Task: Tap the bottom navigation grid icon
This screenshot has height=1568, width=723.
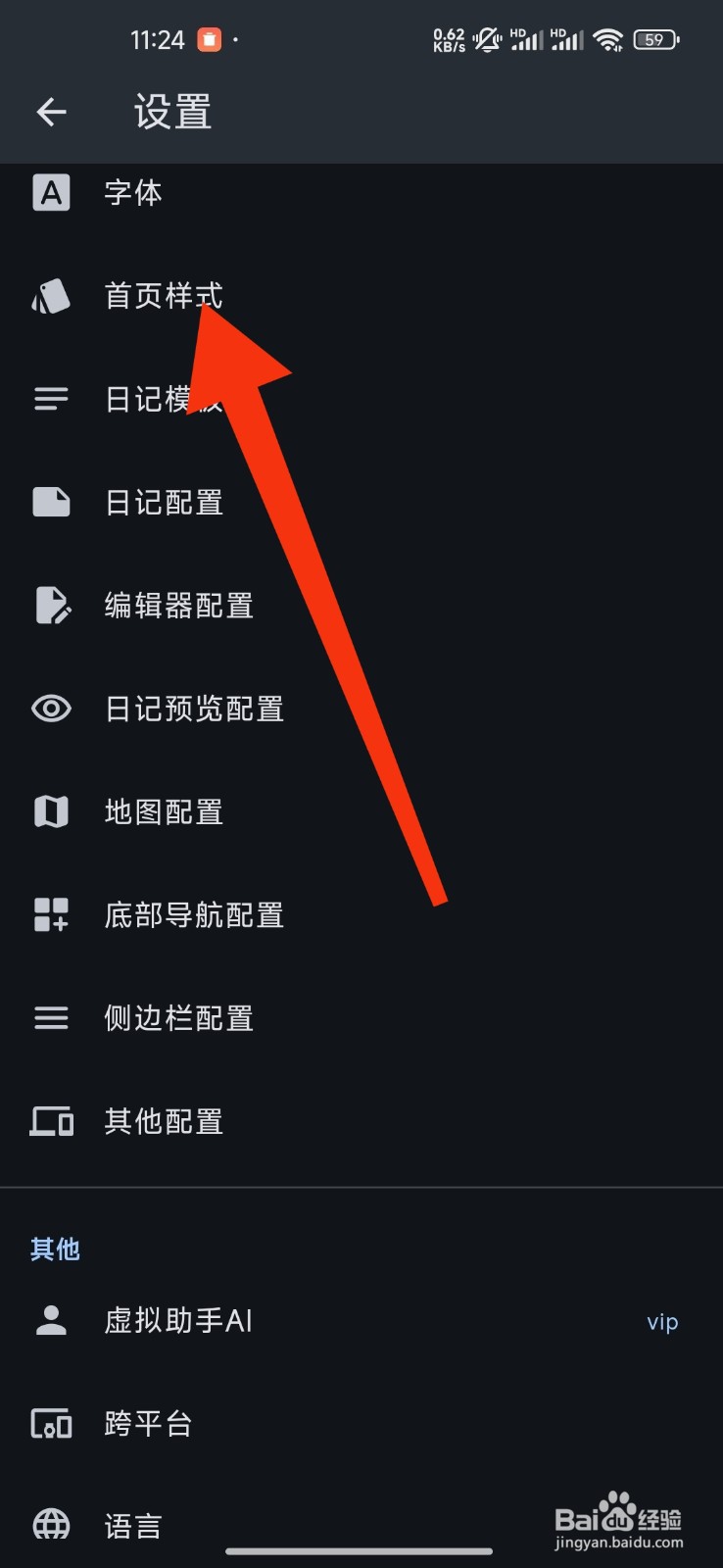Action: point(51,915)
